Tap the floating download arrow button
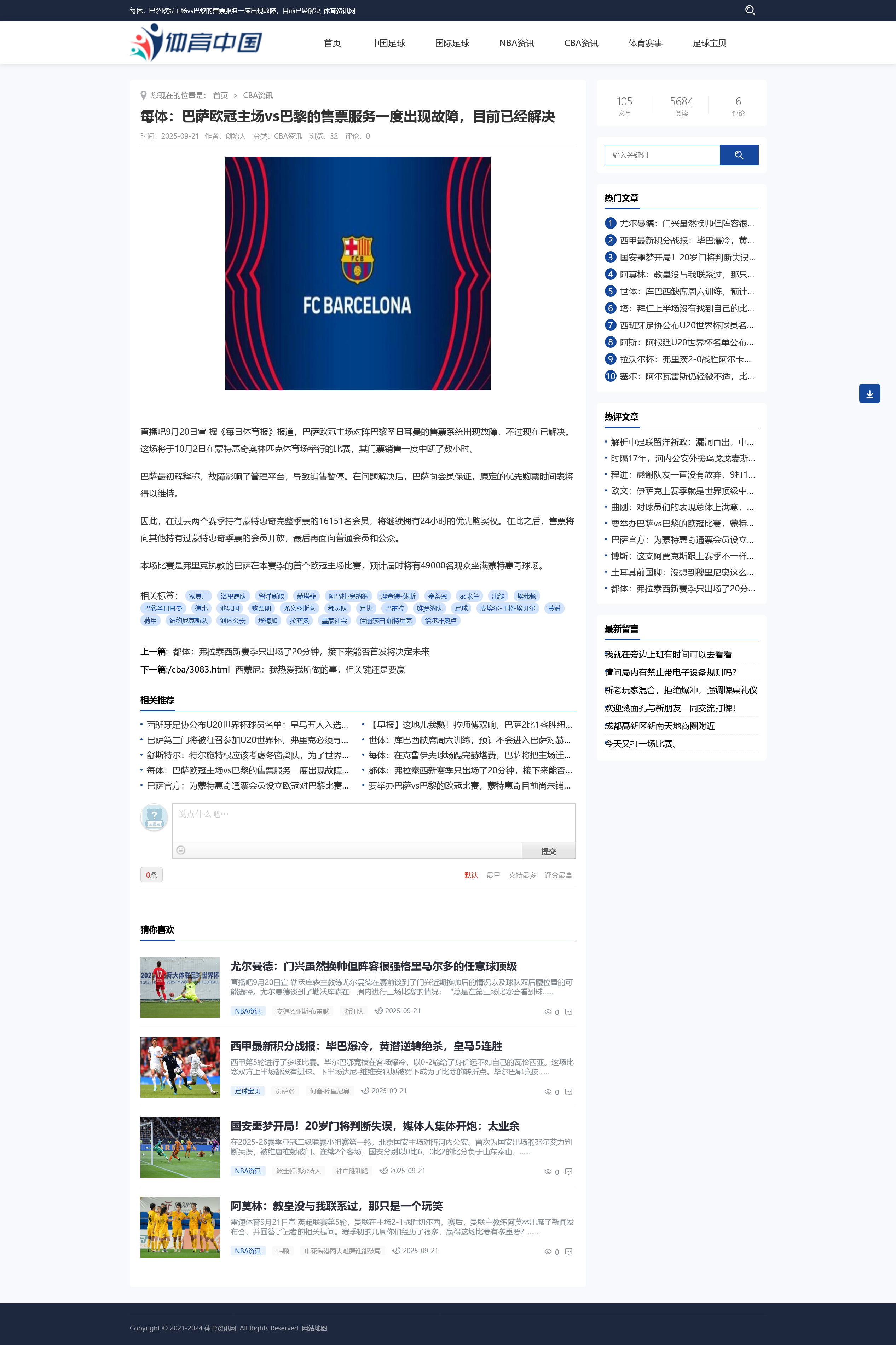 pos(868,394)
